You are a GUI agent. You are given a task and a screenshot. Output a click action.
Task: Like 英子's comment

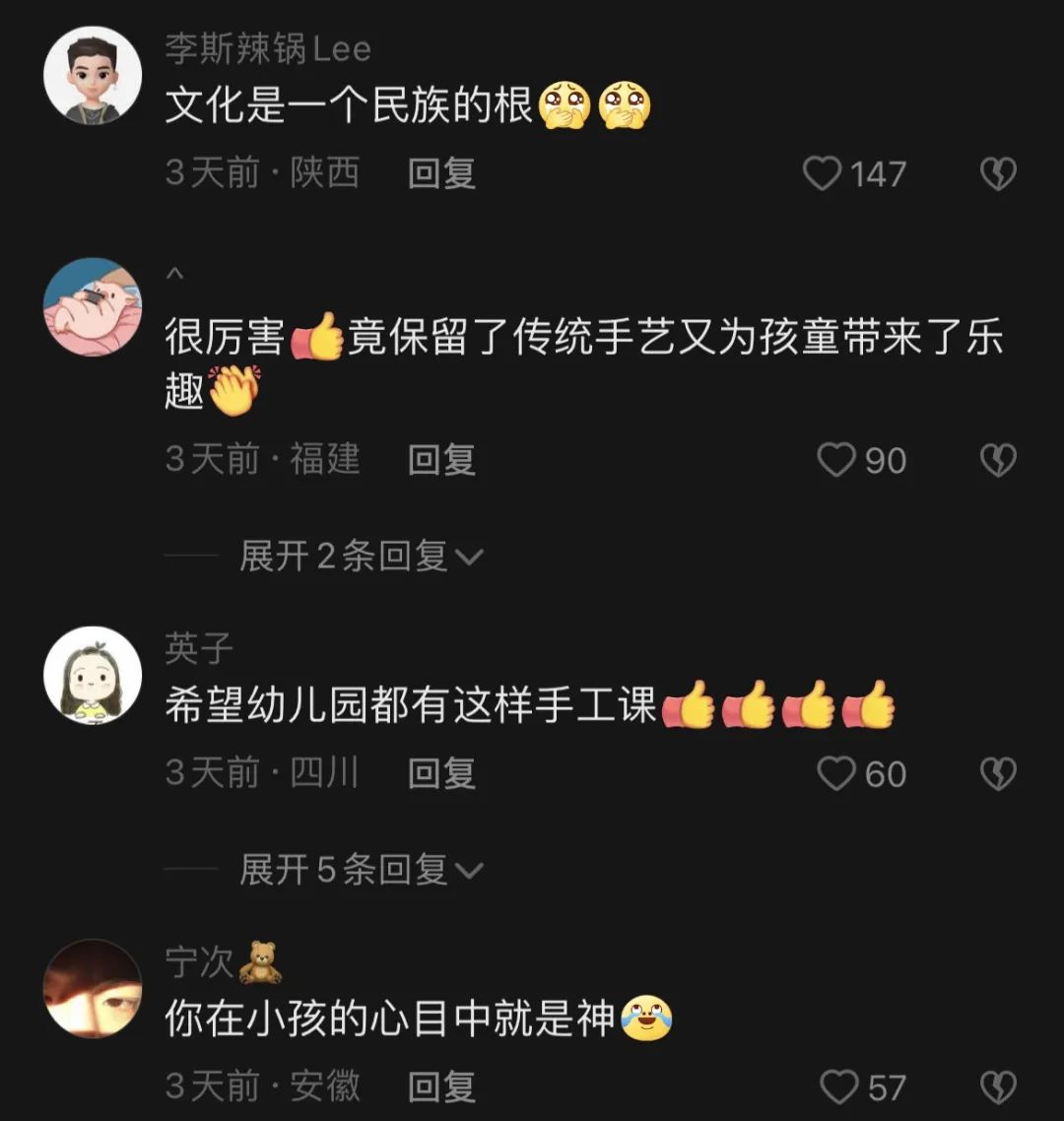pyautogui.click(x=836, y=774)
